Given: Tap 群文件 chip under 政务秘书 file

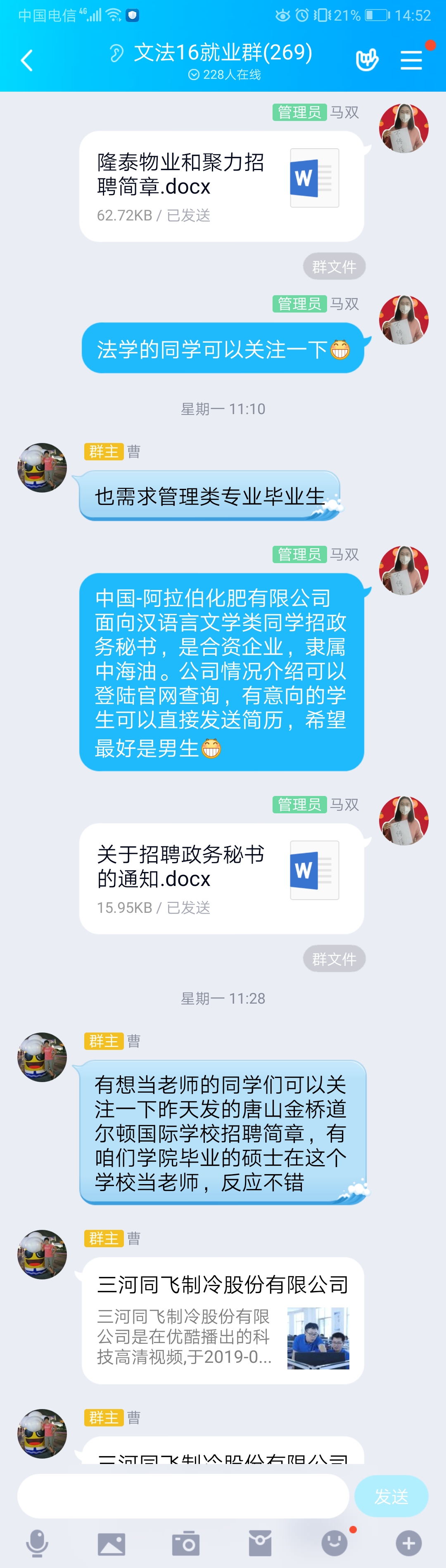Looking at the screenshot, I should pos(334,959).
